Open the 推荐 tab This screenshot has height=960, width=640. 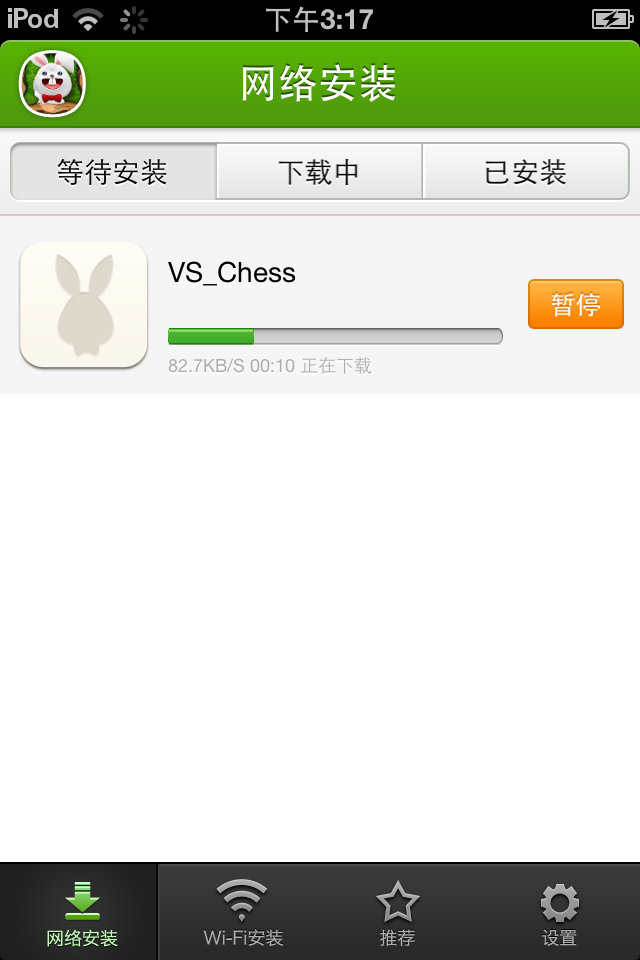tap(397, 912)
